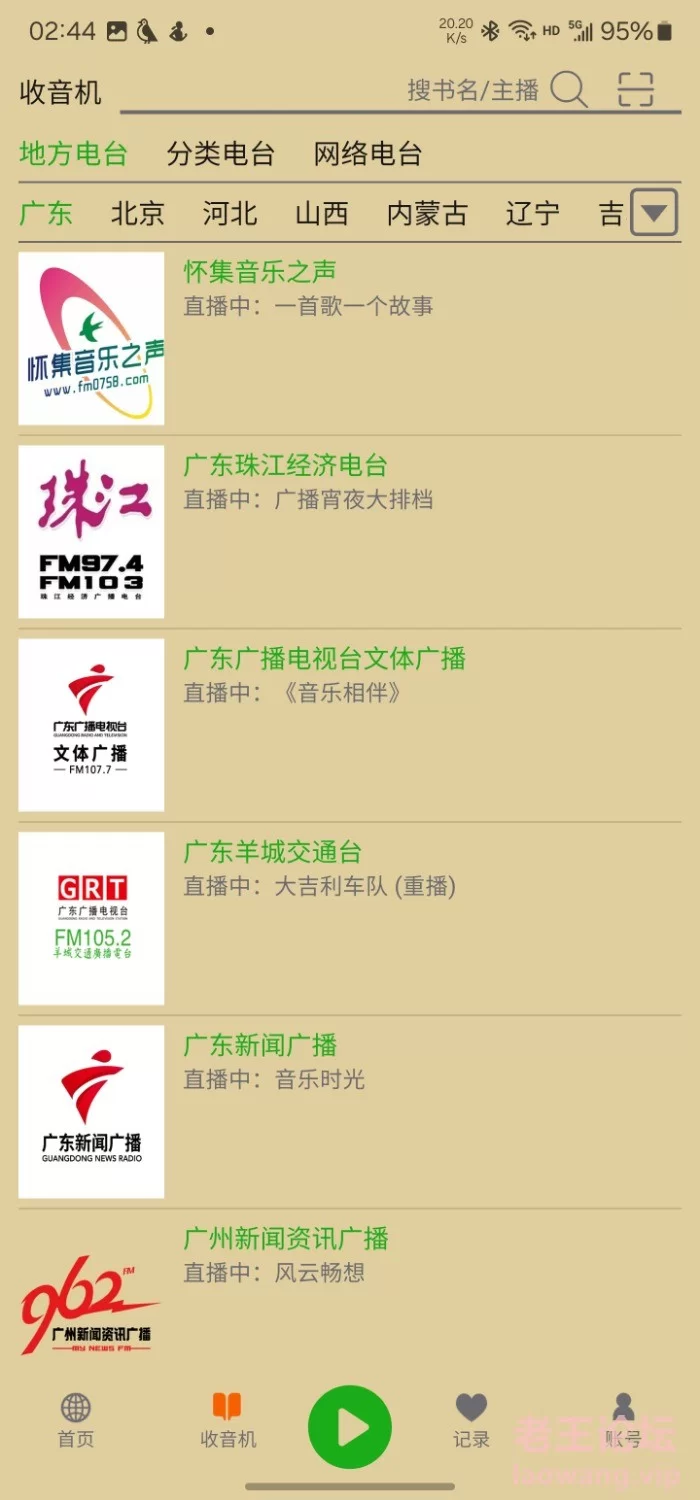Viewport: 700px width, 1500px height.
Task: Open the QR scan icon
Action: click(x=635, y=90)
